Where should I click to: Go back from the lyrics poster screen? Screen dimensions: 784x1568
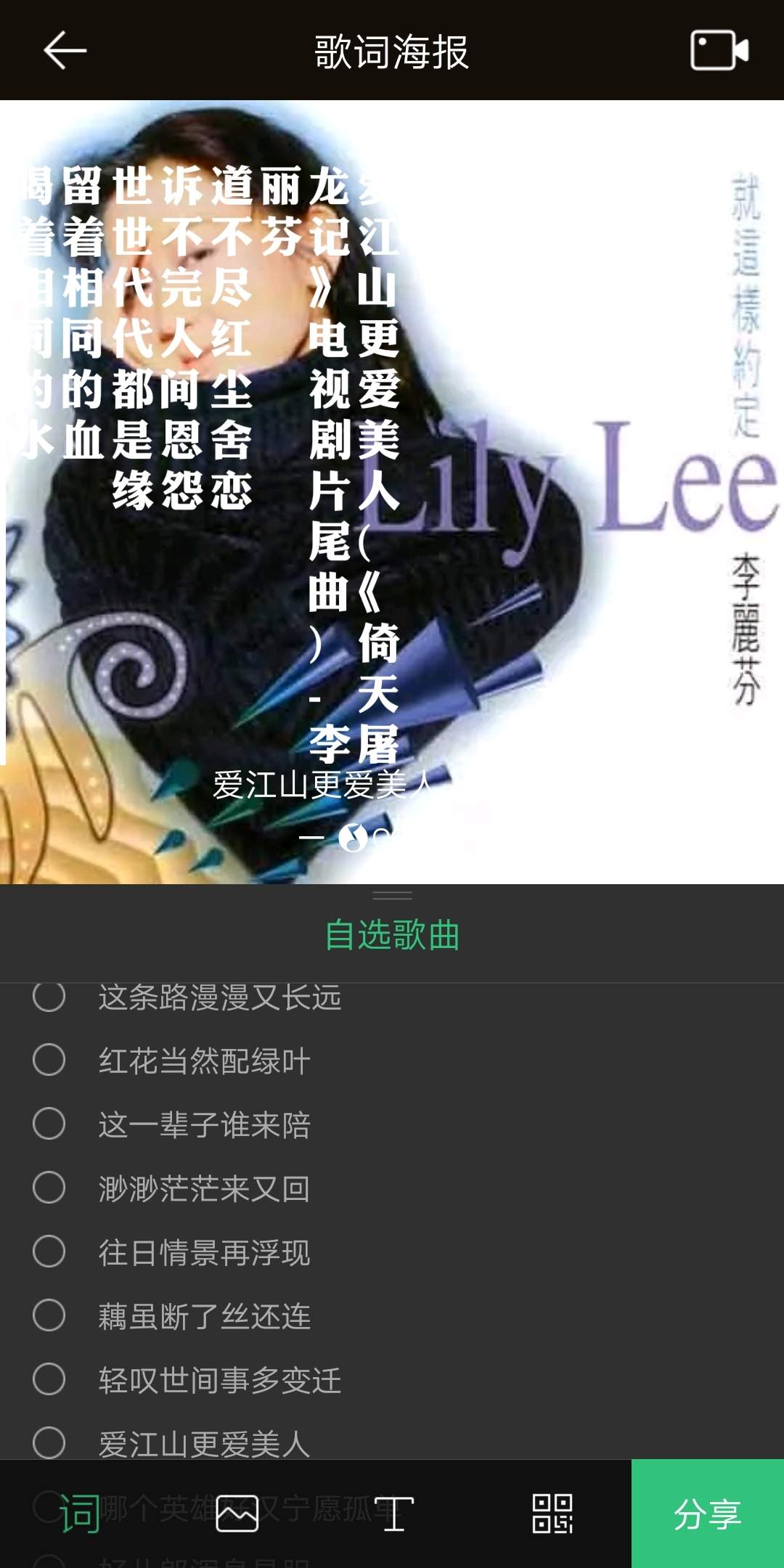tap(65, 51)
